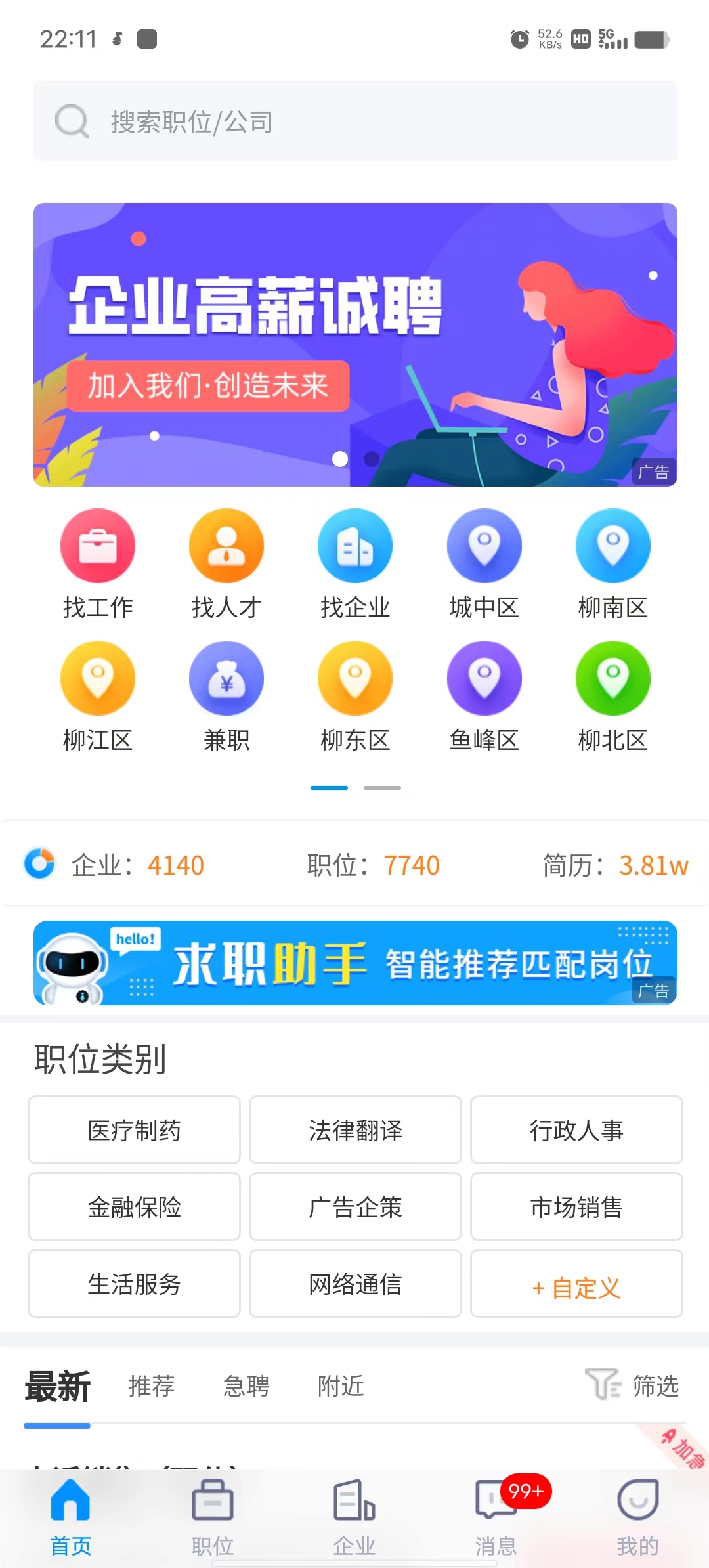The height and width of the screenshot is (1568, 709).
Task: Tap the 找企业 building icon
Action: click(354, 545)
